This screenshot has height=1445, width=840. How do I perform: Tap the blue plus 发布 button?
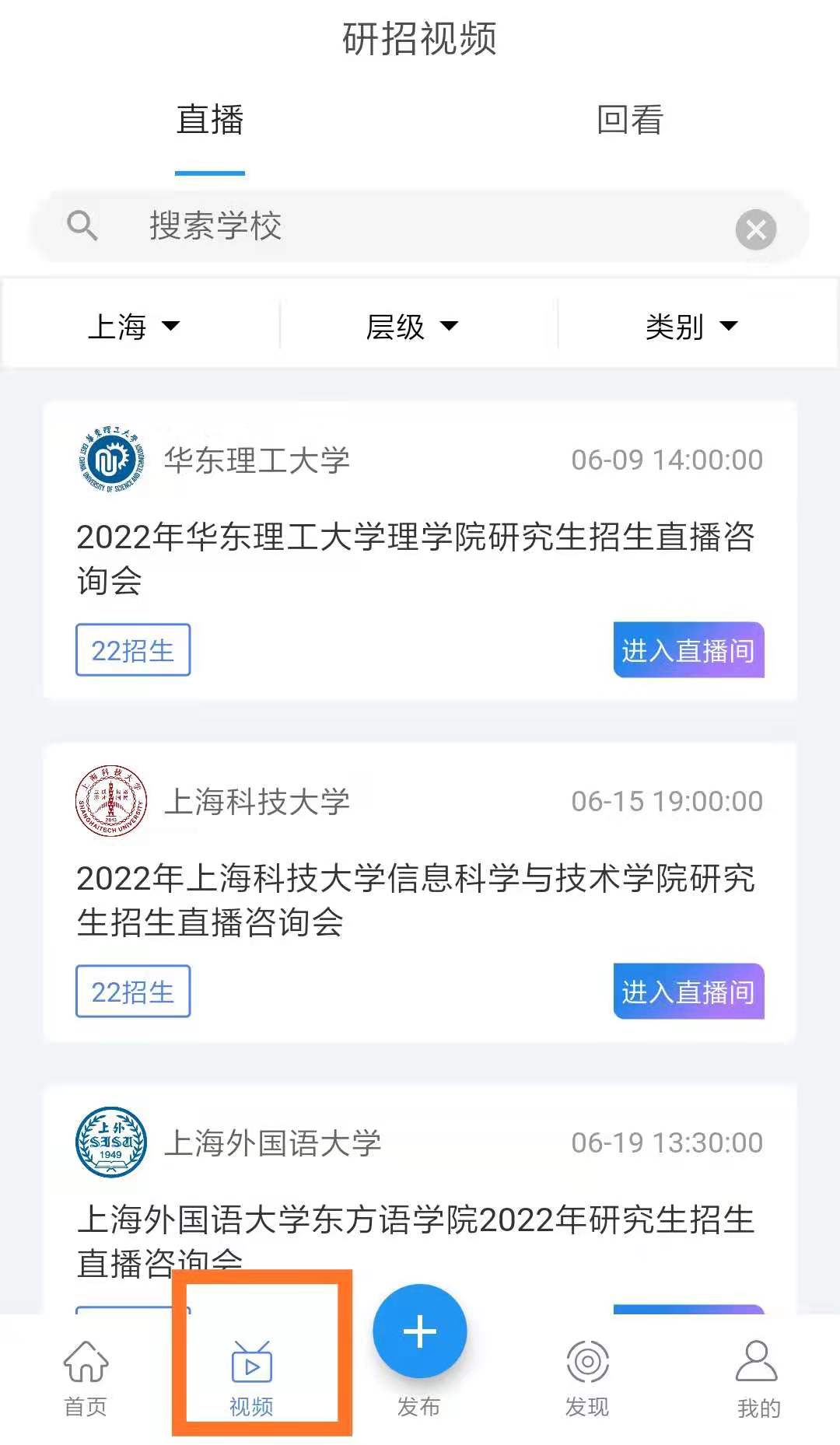point(420,1331)
